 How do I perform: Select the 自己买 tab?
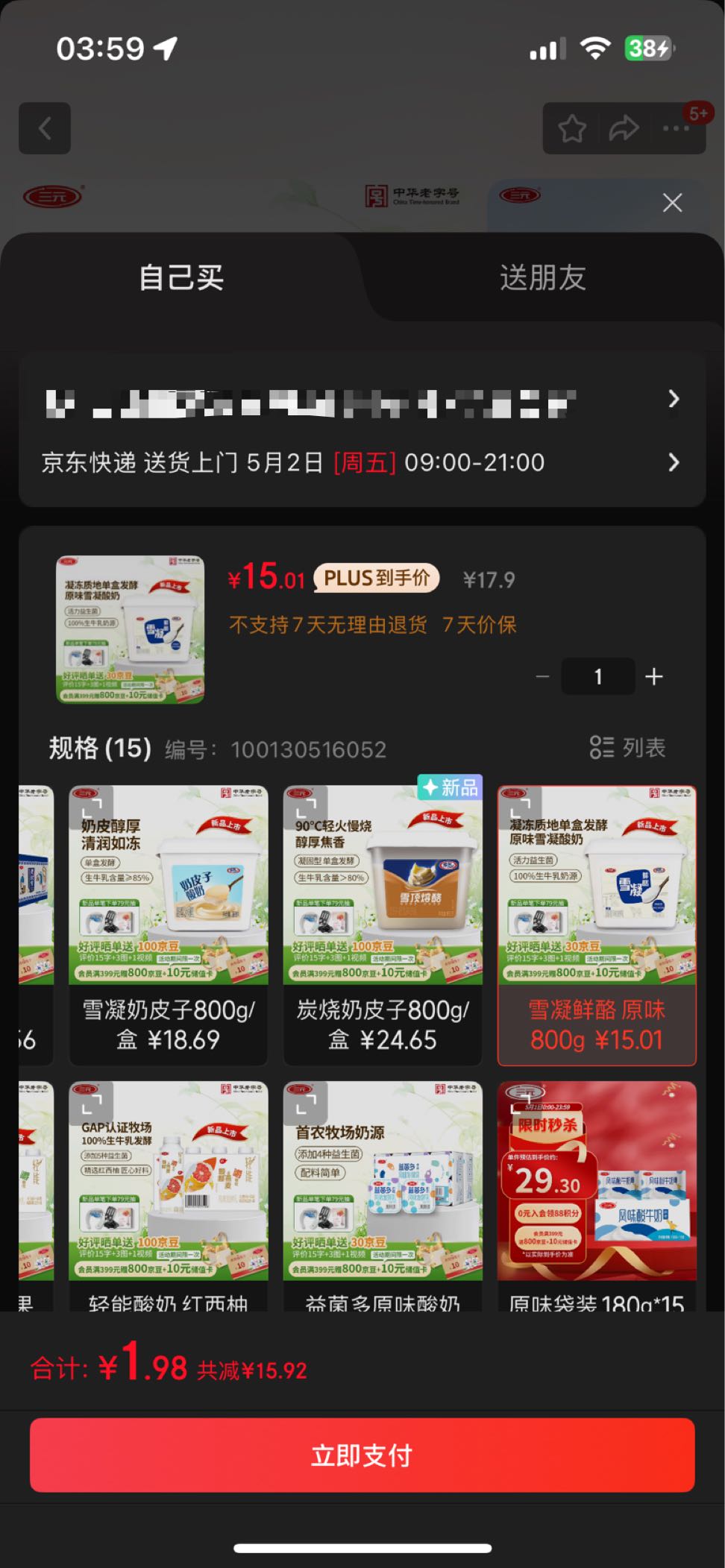pos(181,278)
